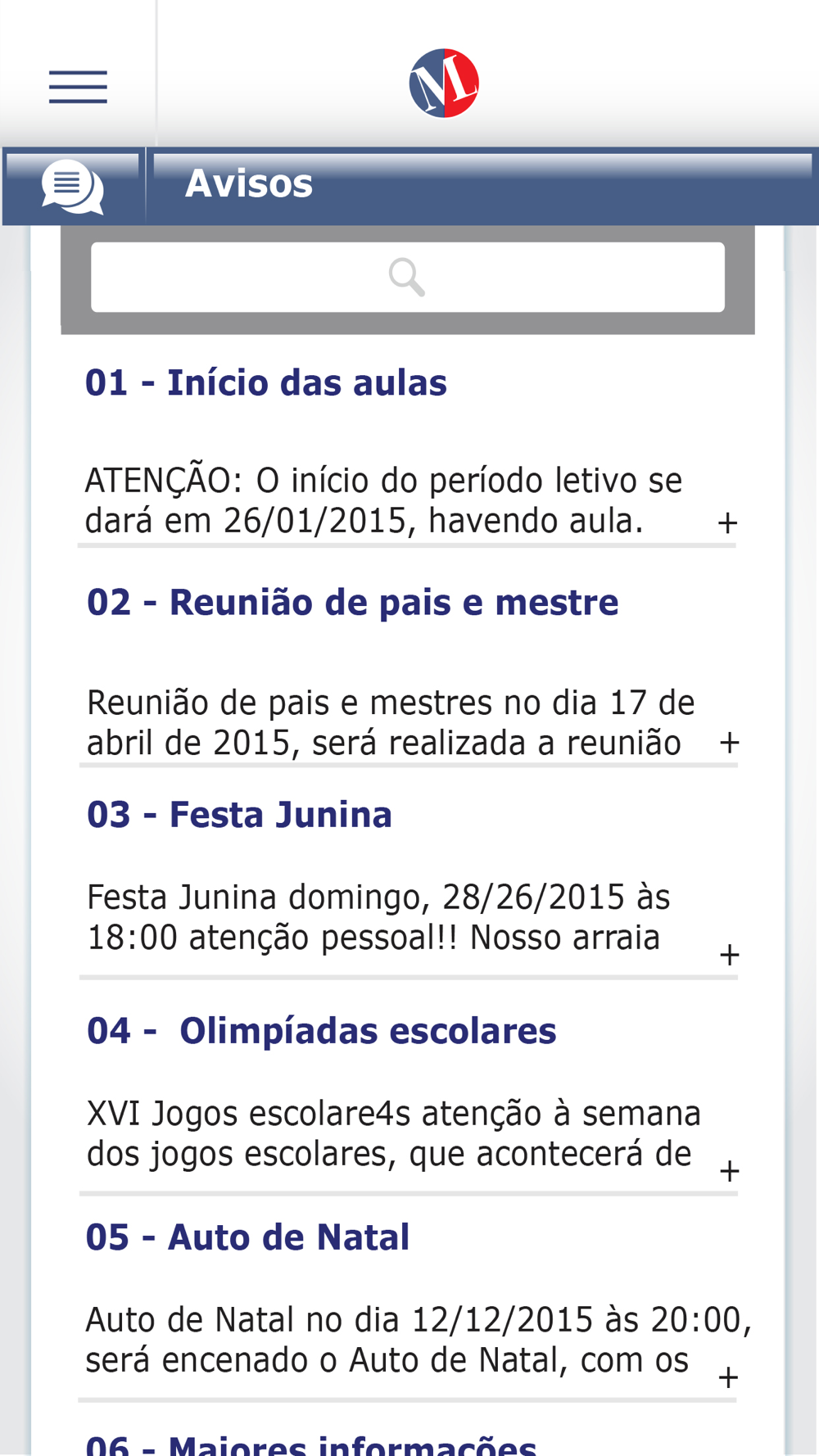Open the hamburger drawer menu
The height and width of the screenshot is (1456, 819).
click(x=78, y=87)
